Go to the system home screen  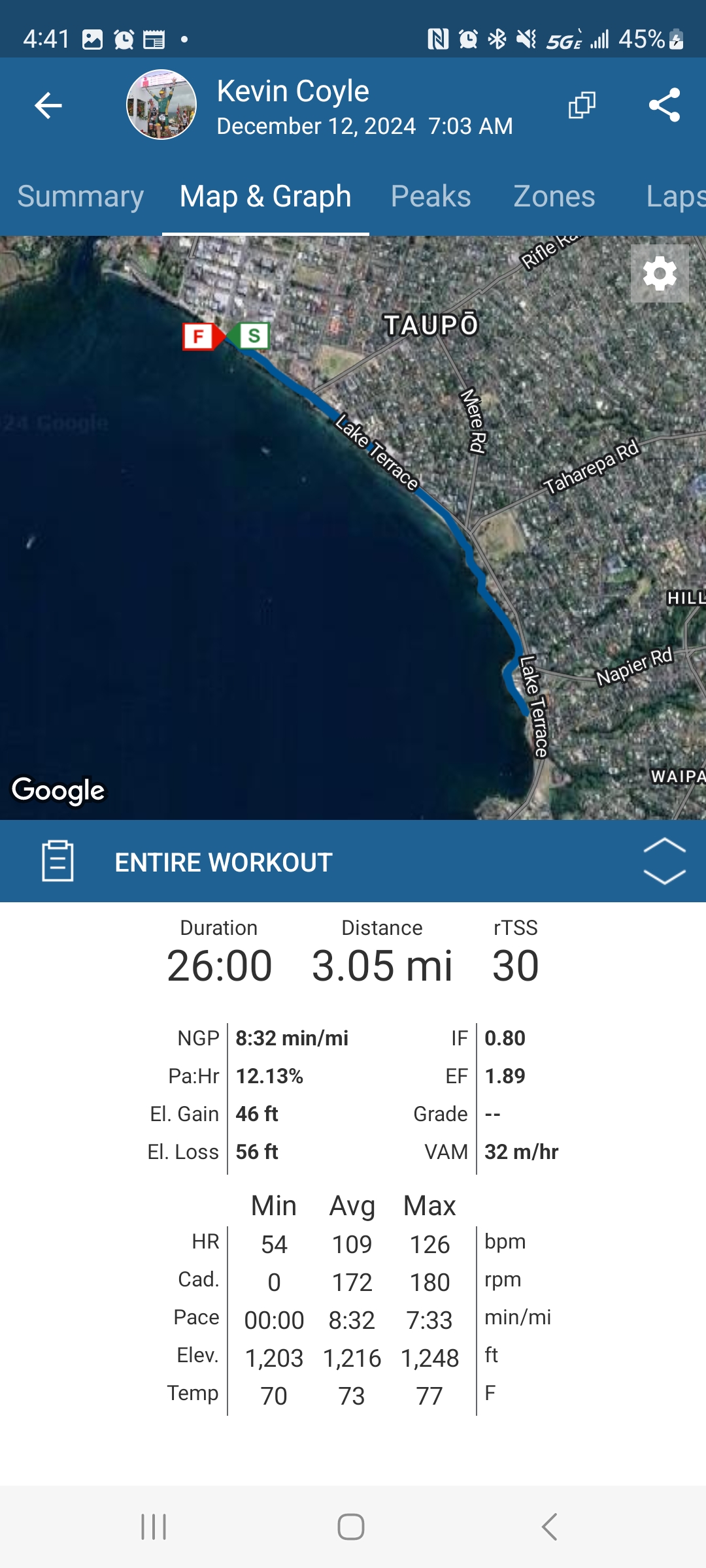coord(351,1527)
